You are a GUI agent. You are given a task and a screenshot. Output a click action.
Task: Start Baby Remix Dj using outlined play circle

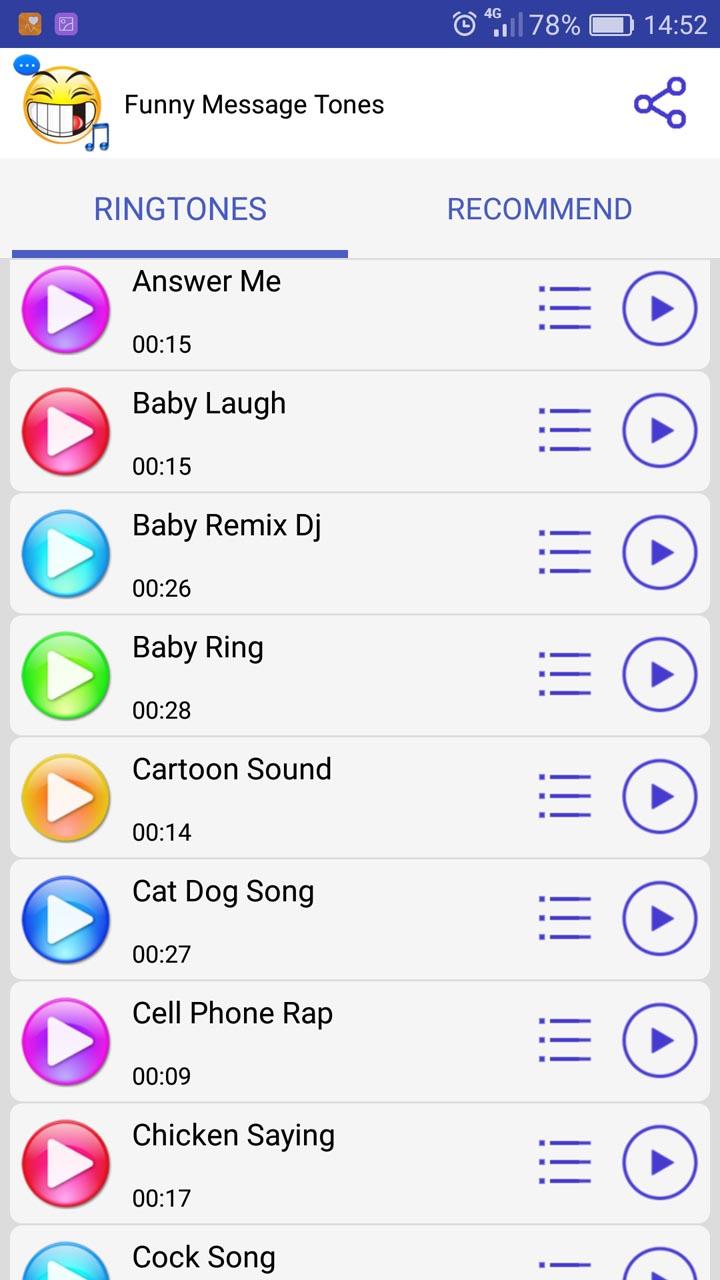click(660, 552)
